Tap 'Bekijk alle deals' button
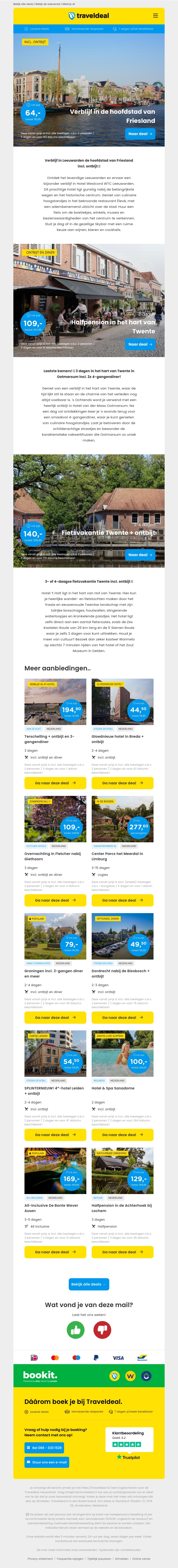The height and width of the screenshot is (1568, 178). 89,1284
